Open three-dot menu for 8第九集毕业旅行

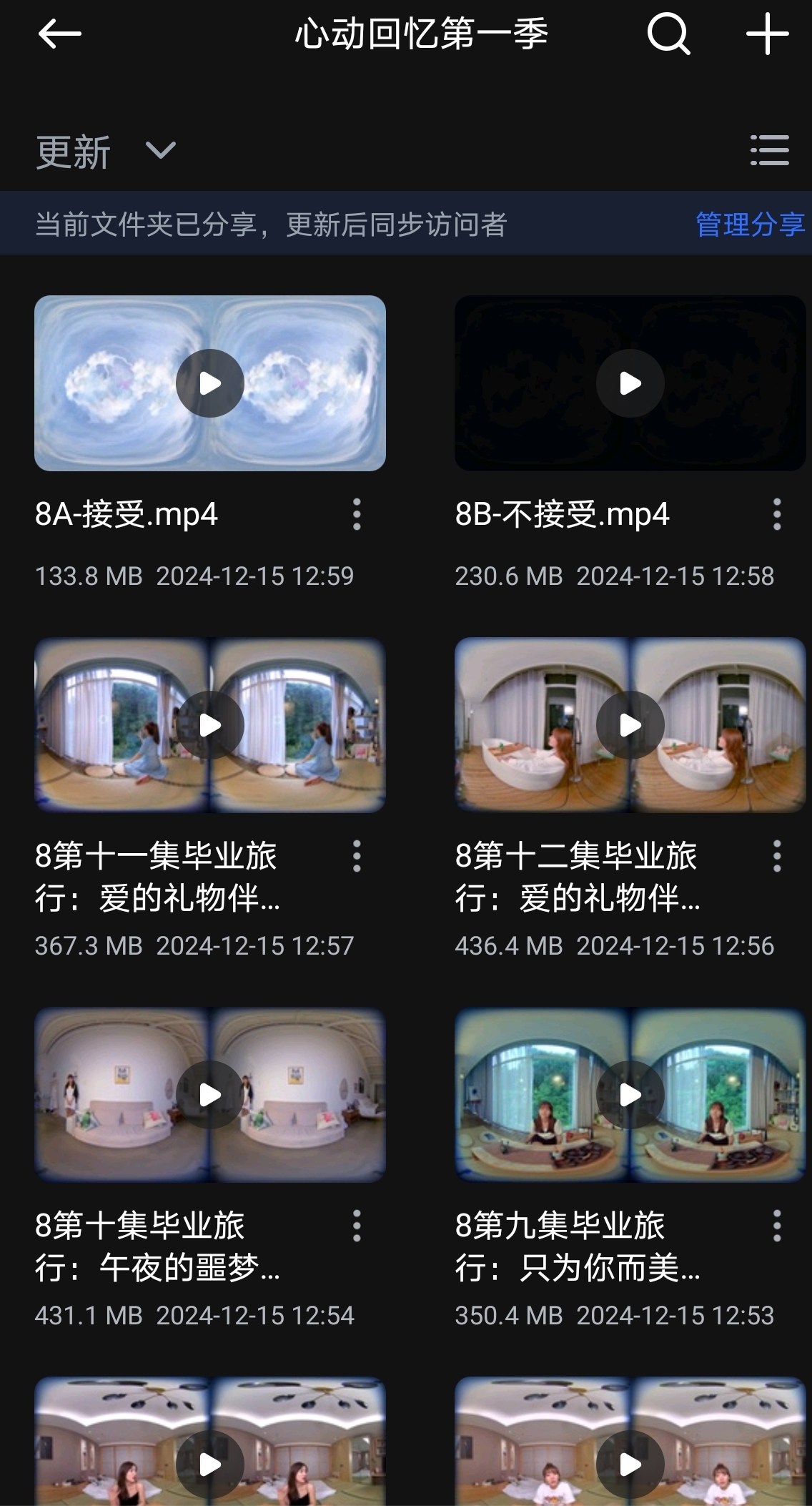(x=777, y=1226)
